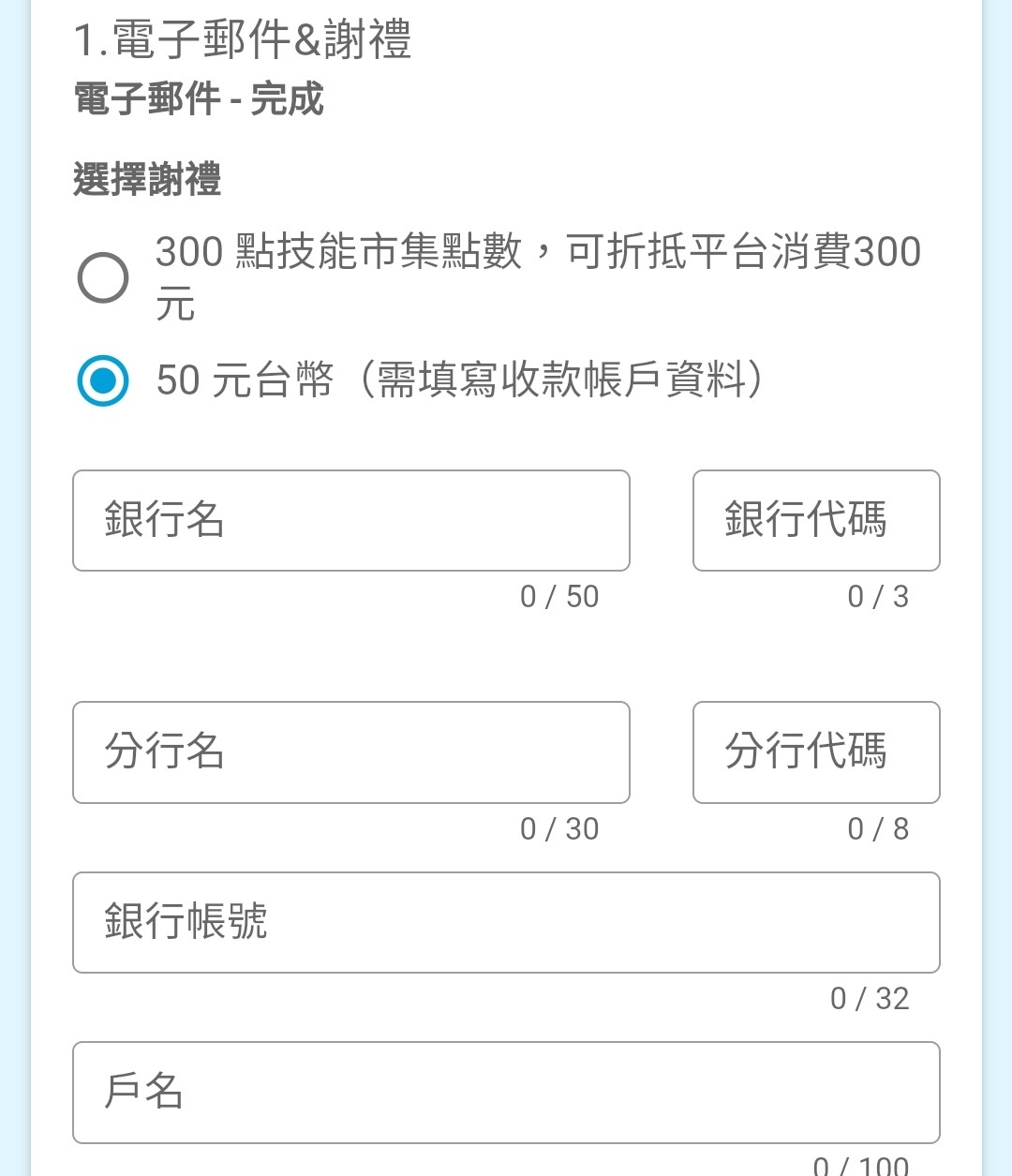This screenshot has width=1012, height=1176.
Task: Tap the 分行代碼 input box
Action: pos(815,752)
